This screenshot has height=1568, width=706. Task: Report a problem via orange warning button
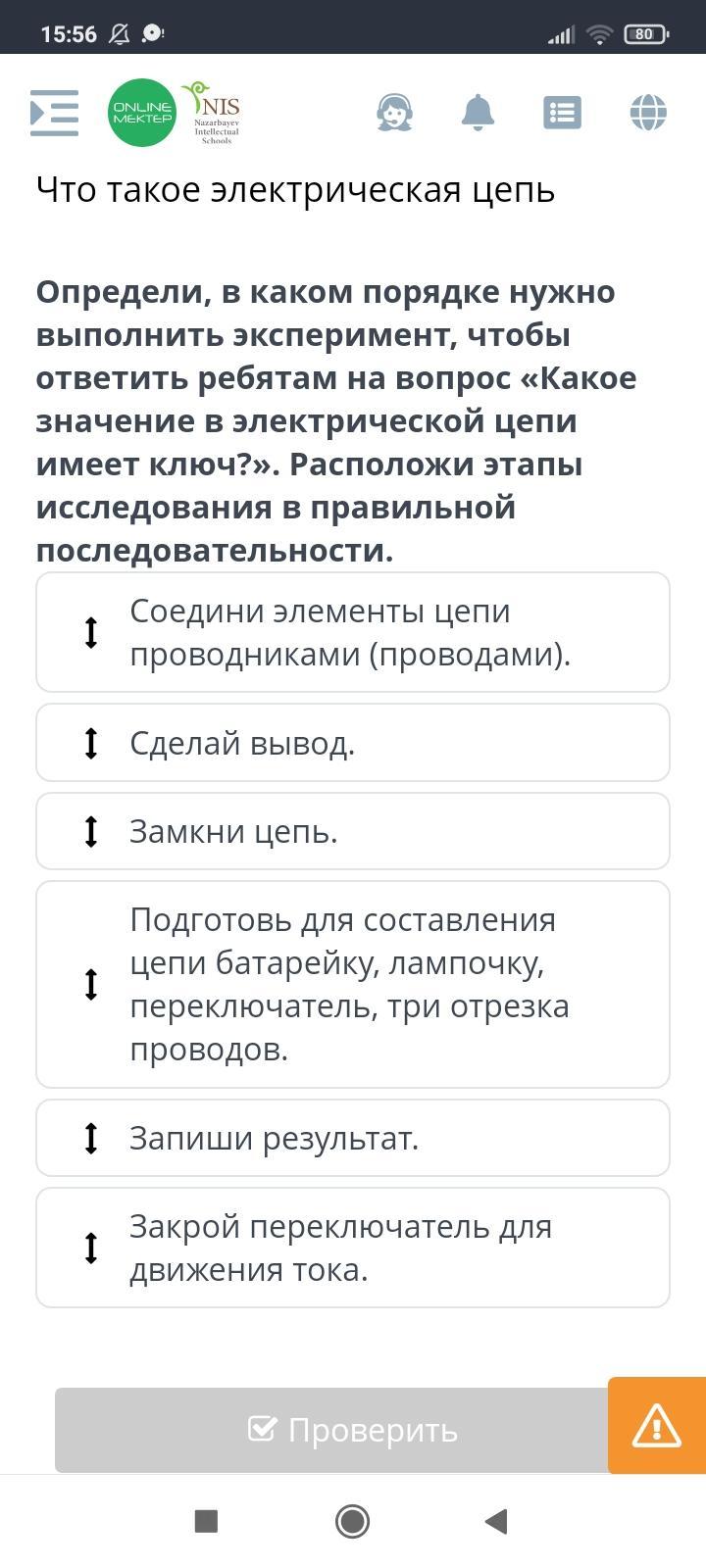(x=657, y=1426)
